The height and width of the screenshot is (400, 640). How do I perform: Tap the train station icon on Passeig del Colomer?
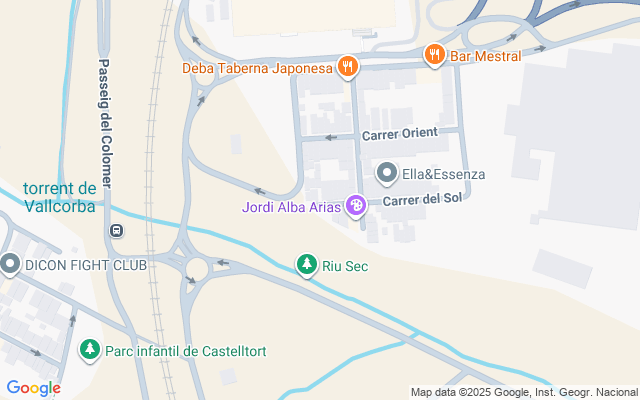coord(117,232)
